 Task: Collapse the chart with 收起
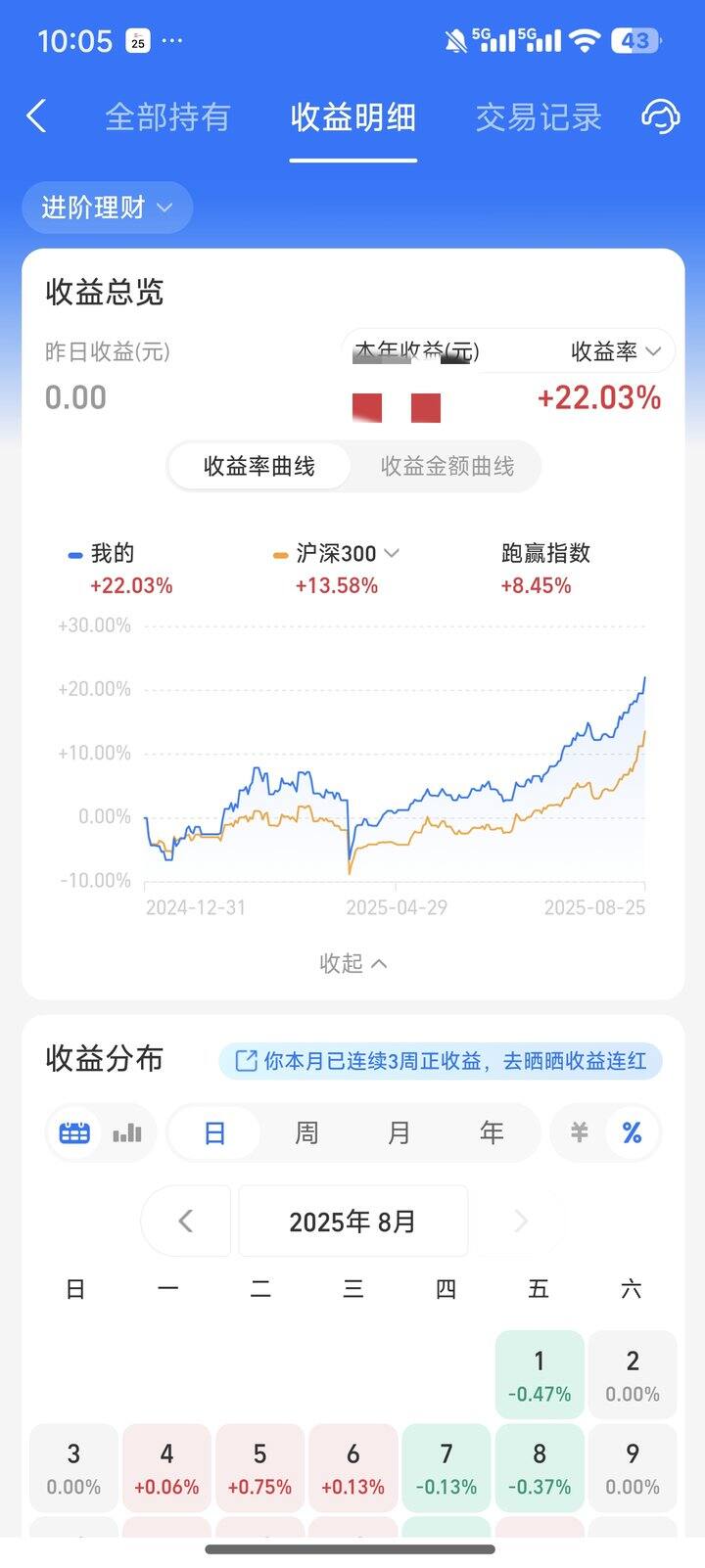click(x=353, y=963)
